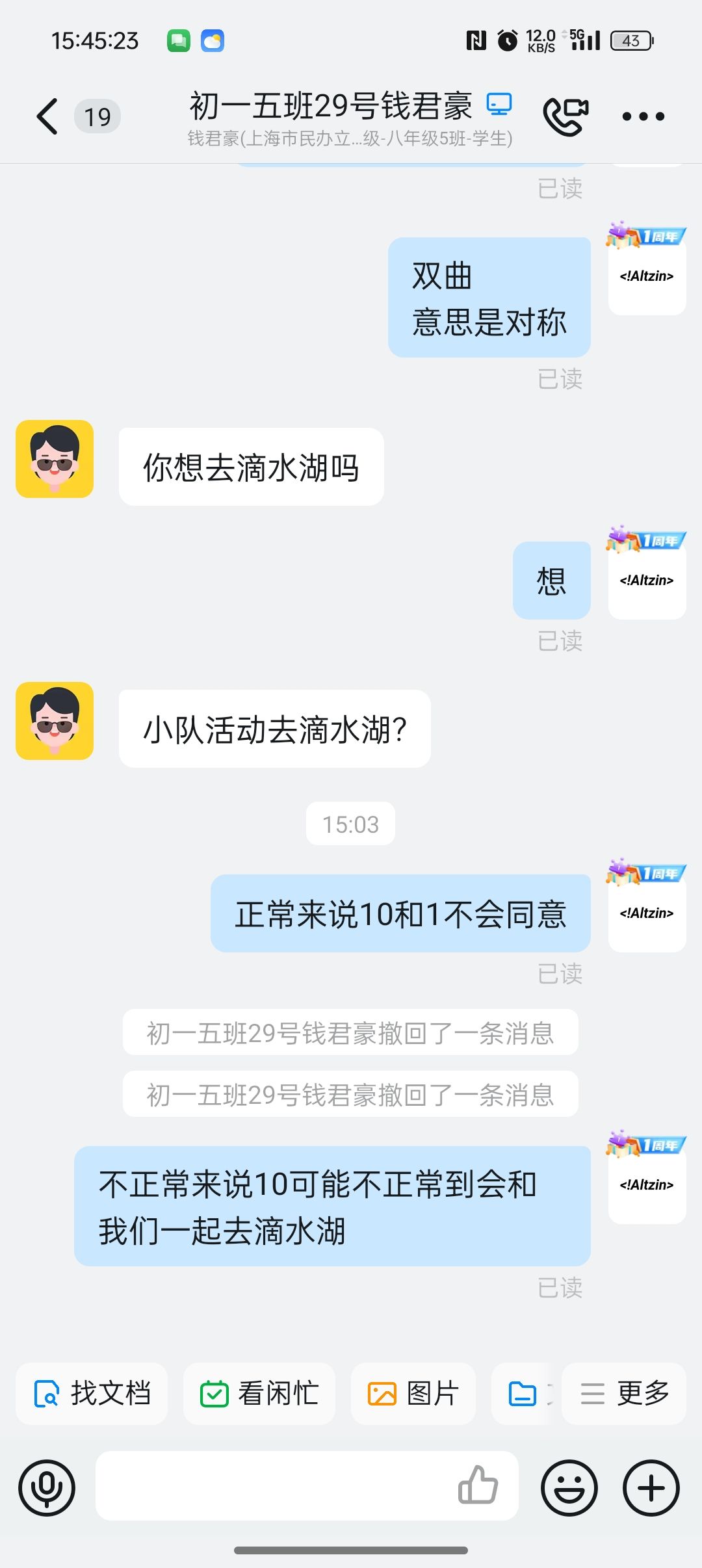Focus the message text field
This screenshot has width=702, height=1568.
273,1486
